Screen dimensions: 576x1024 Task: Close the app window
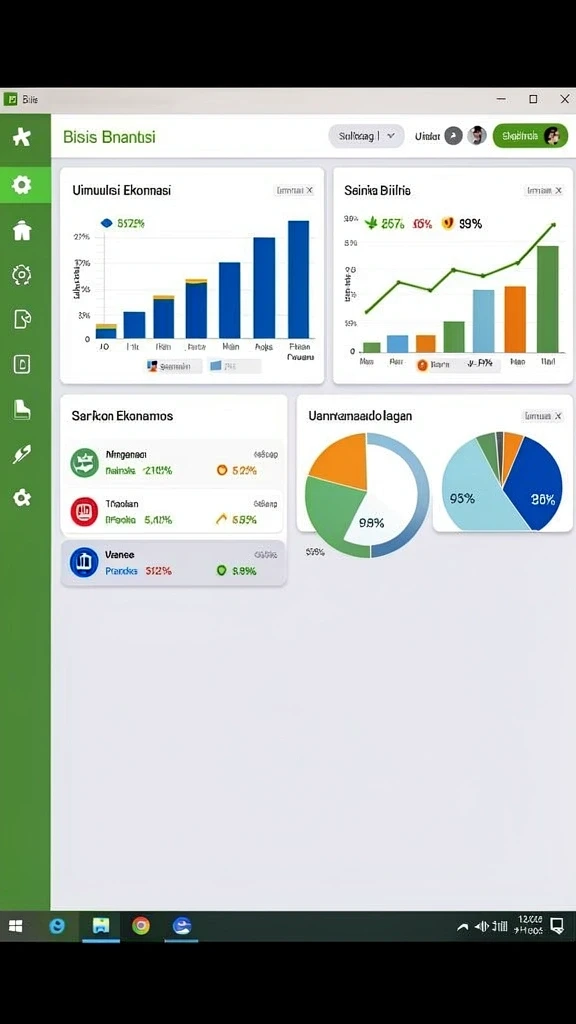[564, 99]
